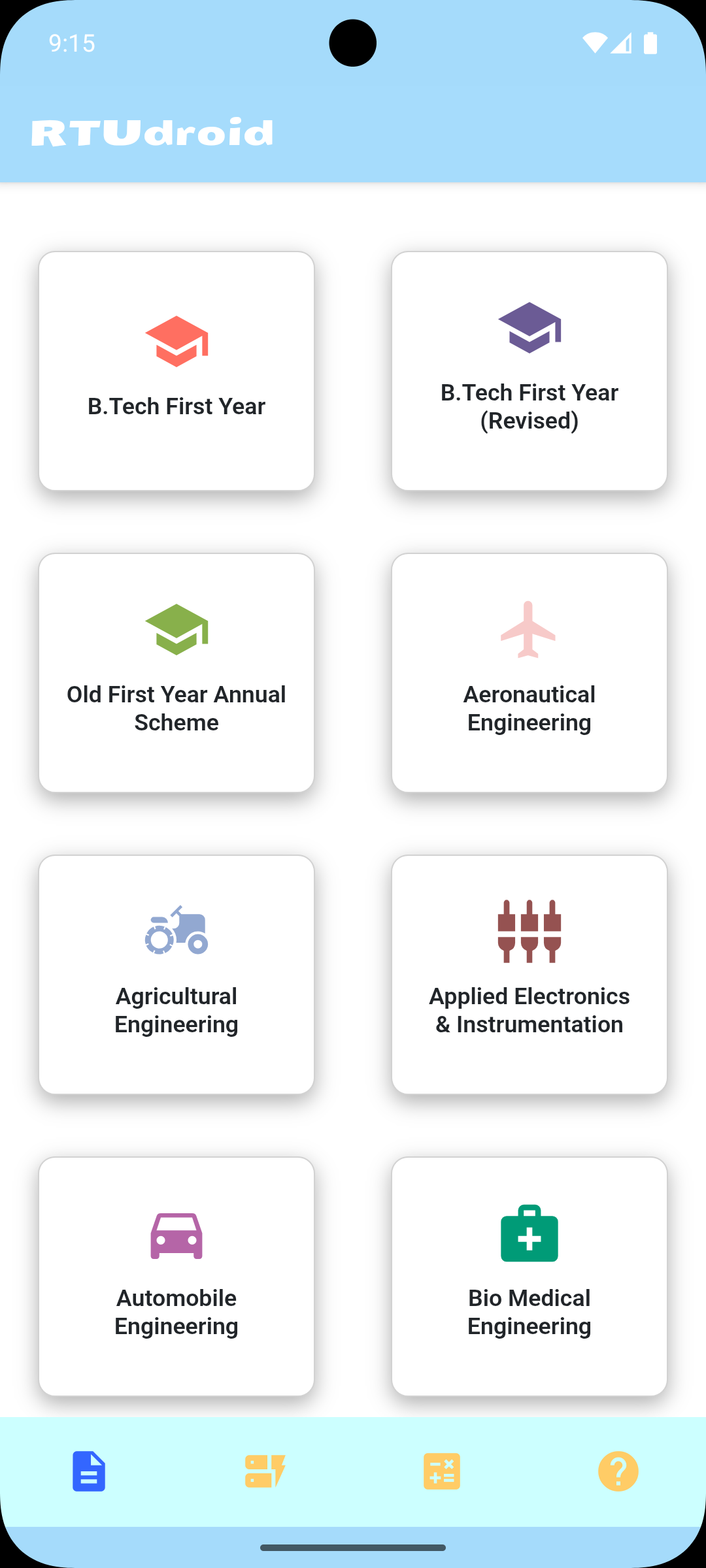Viewport: 706px width, 1568px height.
Task: Tap the Bio Medical Engineering card
Action: coord(529,1277)
